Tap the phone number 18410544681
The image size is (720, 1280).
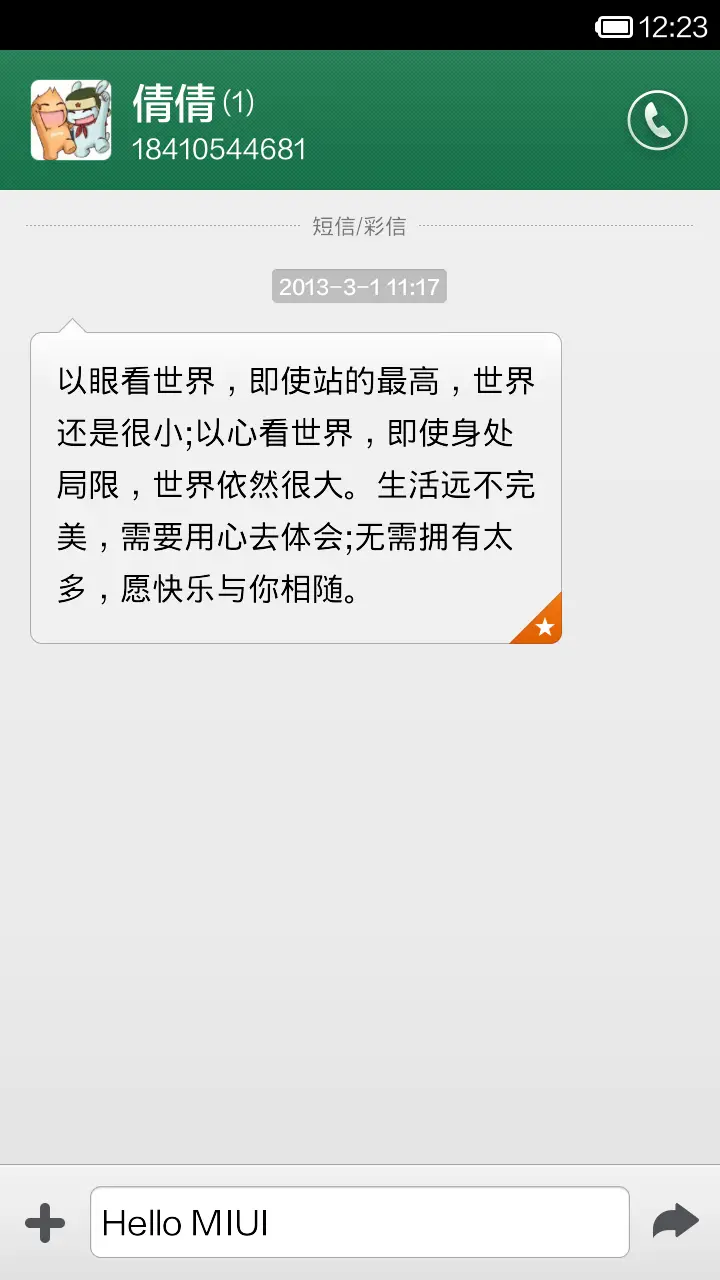tap(222, 150)
